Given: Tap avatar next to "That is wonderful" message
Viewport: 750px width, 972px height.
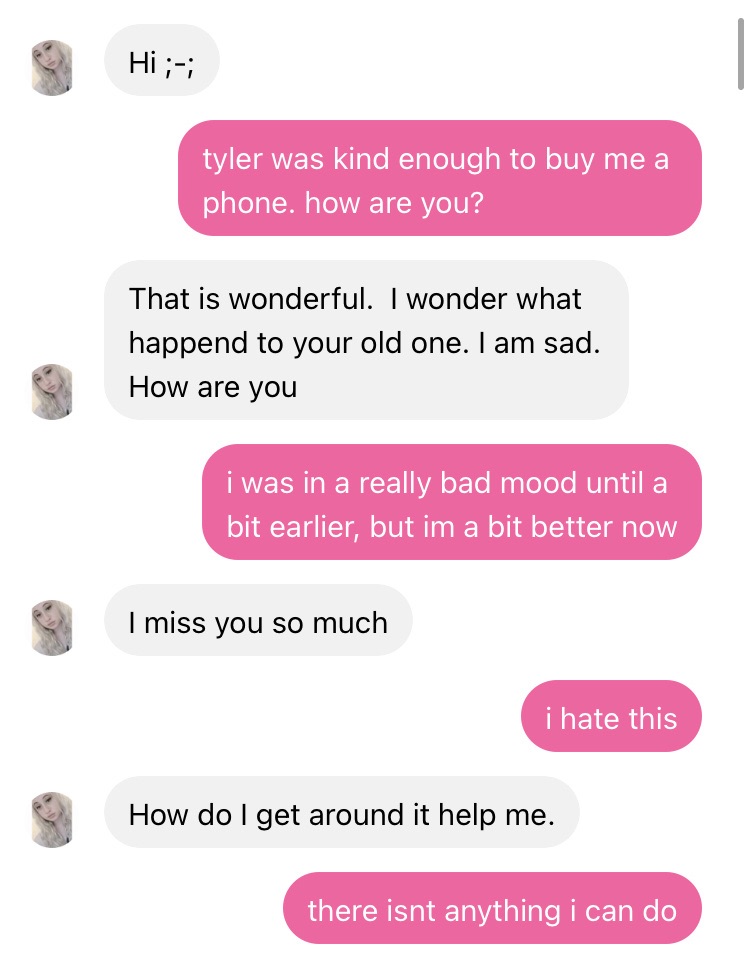Looking at the screenshot, I should pos(52,392).
